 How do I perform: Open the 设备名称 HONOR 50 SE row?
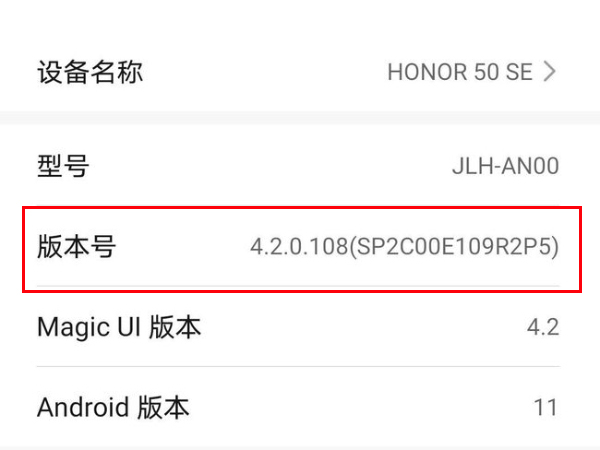(x=300, y=72)
